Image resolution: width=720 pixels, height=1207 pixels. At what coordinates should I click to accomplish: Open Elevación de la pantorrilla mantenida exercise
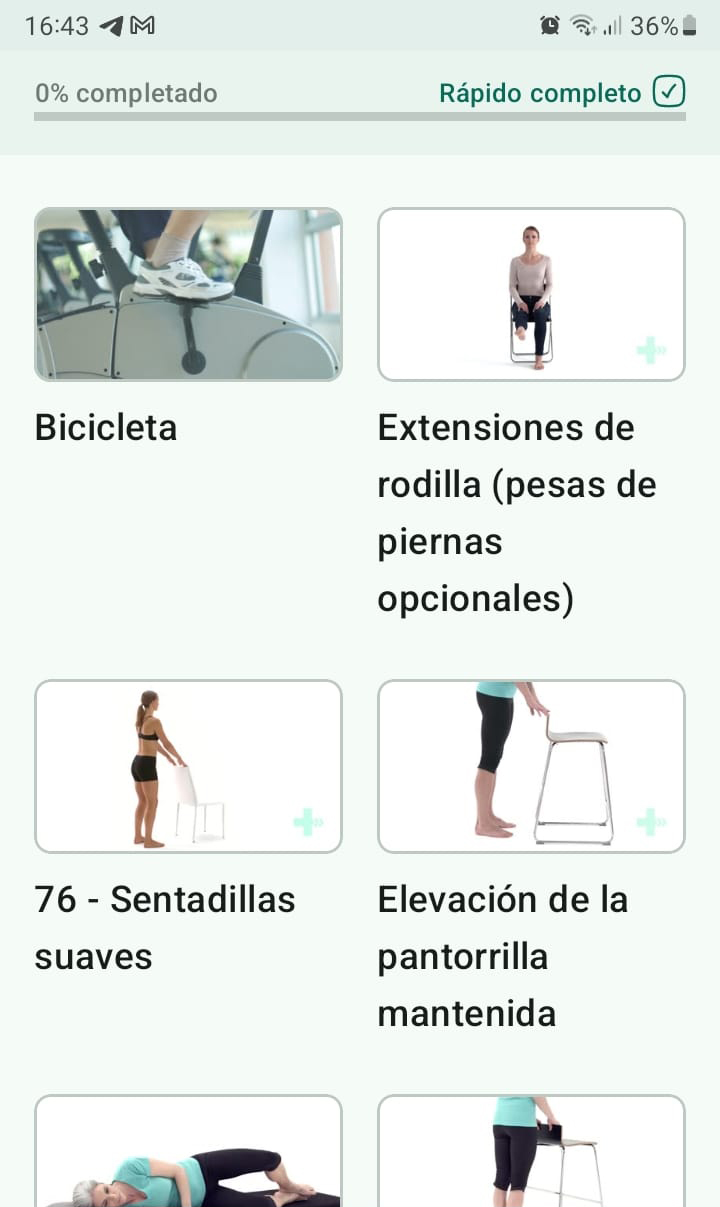pyautogui.click(x=531, y=766)
